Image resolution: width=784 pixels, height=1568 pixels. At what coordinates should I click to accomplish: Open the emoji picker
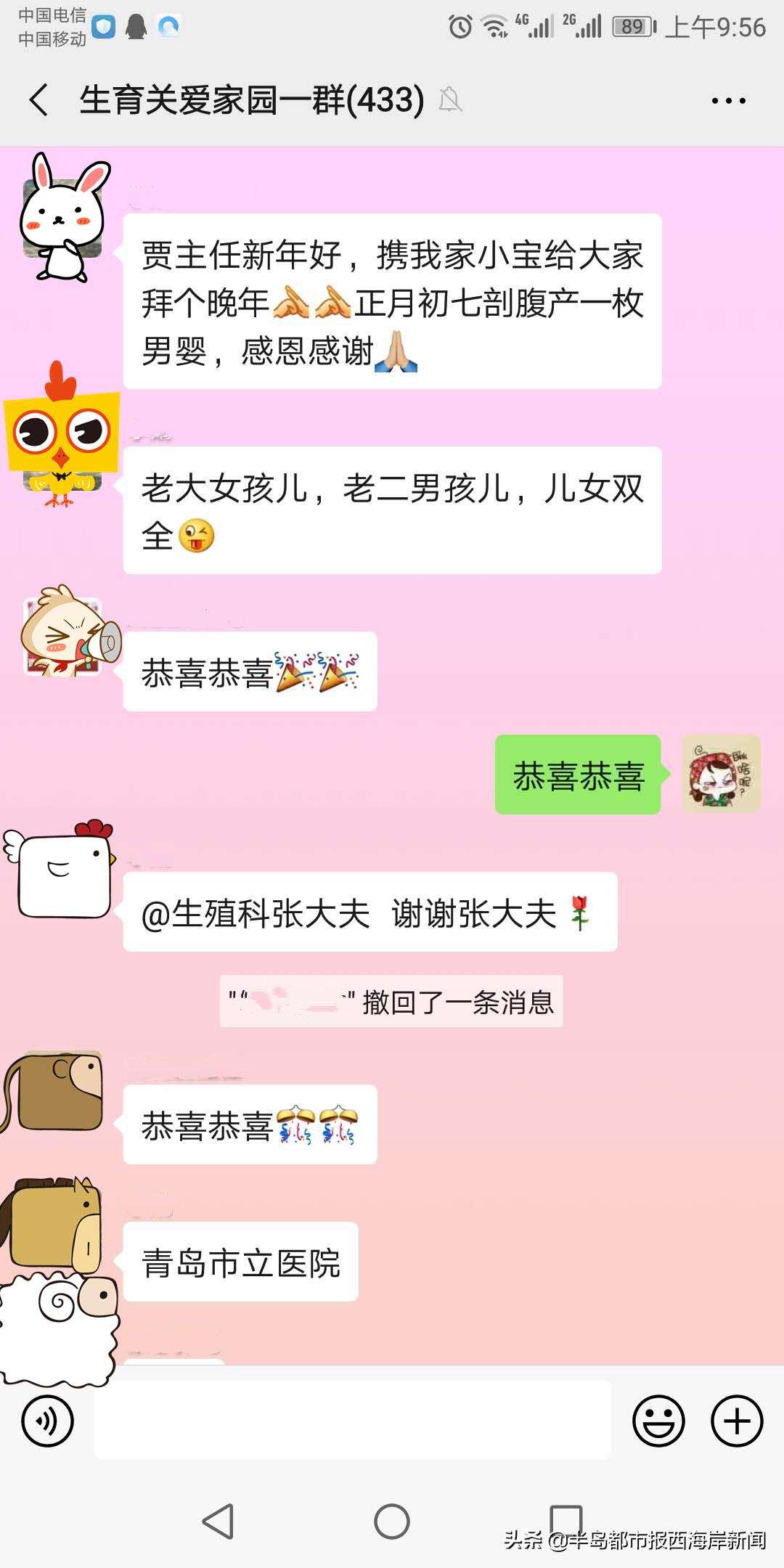pyautogui.click(x=658, y=1419)
